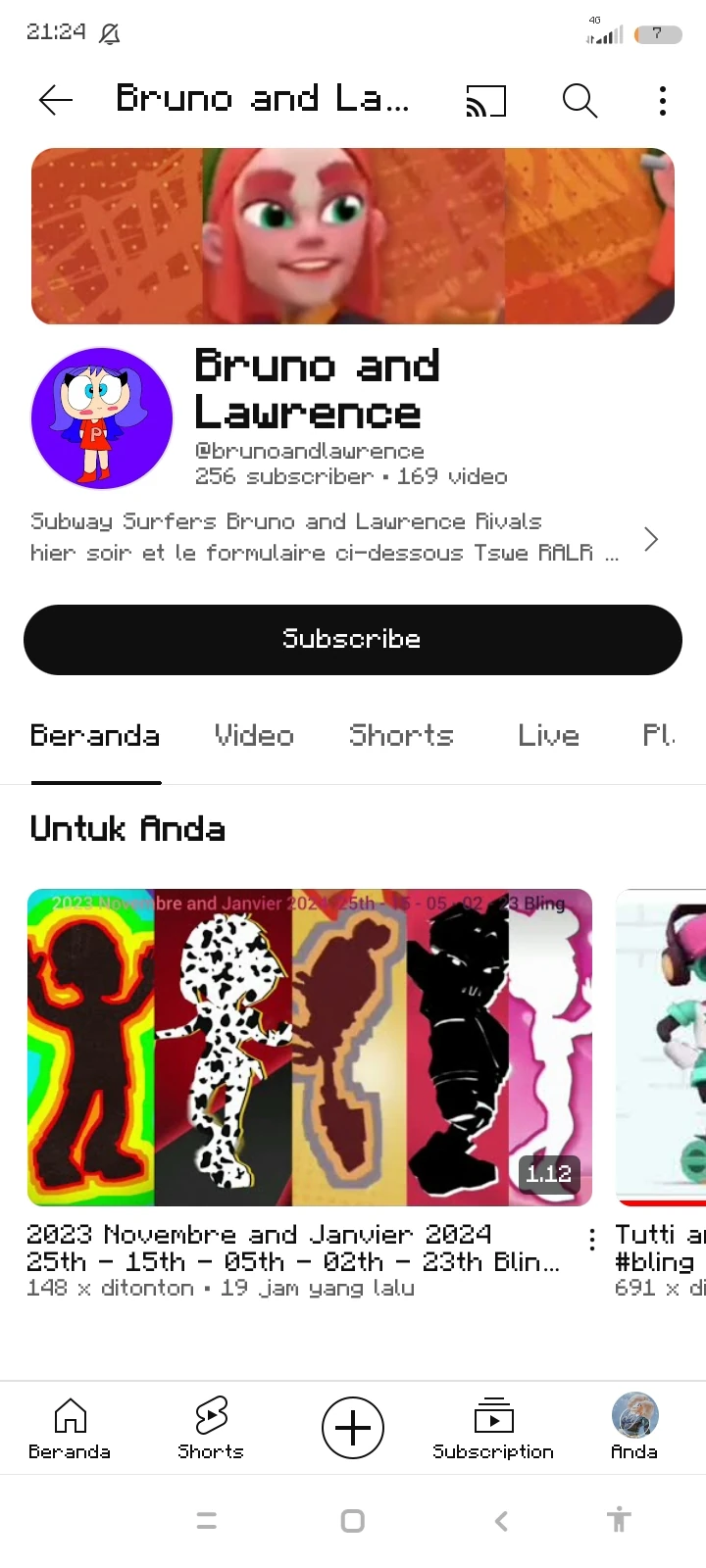
Task: Open the channel's more options three-dot menu
Action: click(663, 100)
